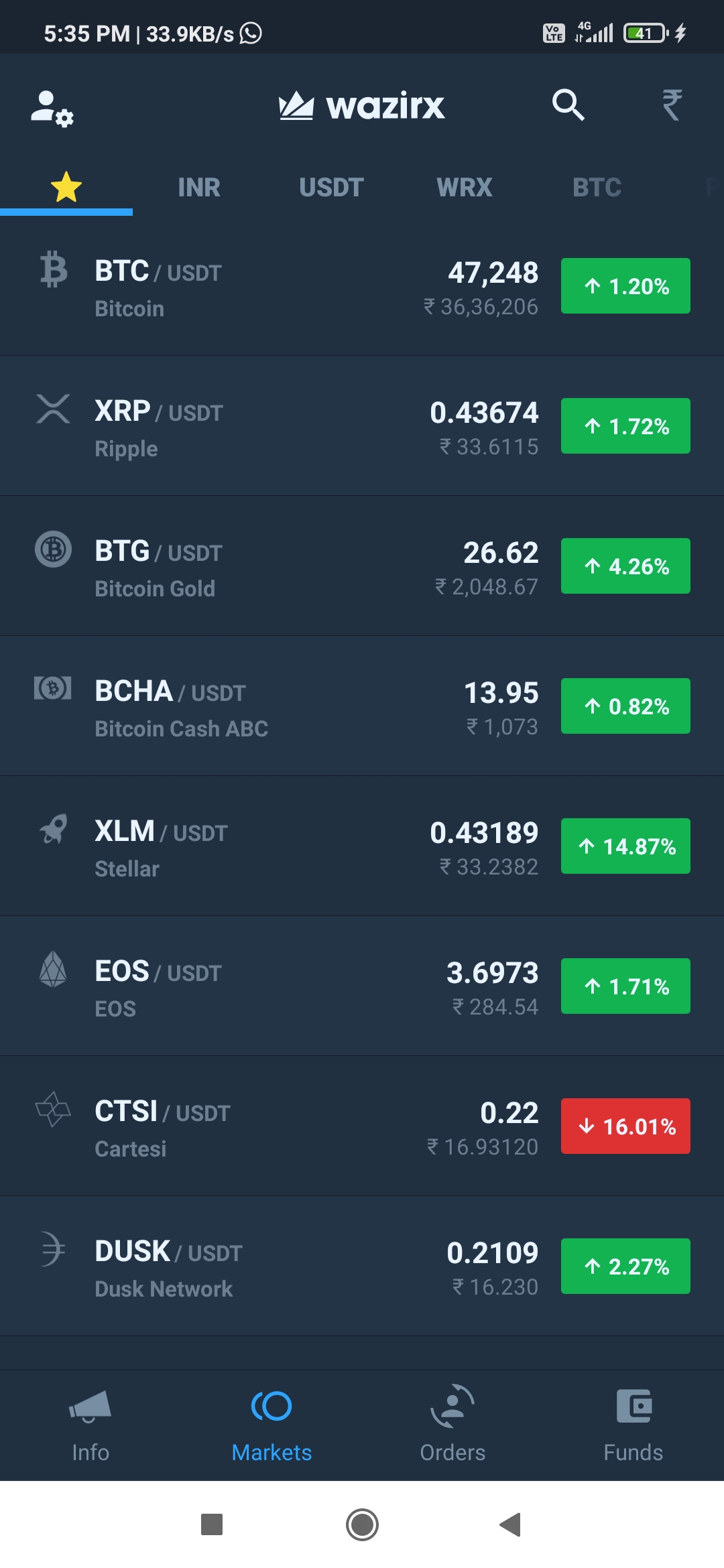The image size is (724, 1568).
Task: Open the market search
Action: pyautogui.click(x=568, y=105)
